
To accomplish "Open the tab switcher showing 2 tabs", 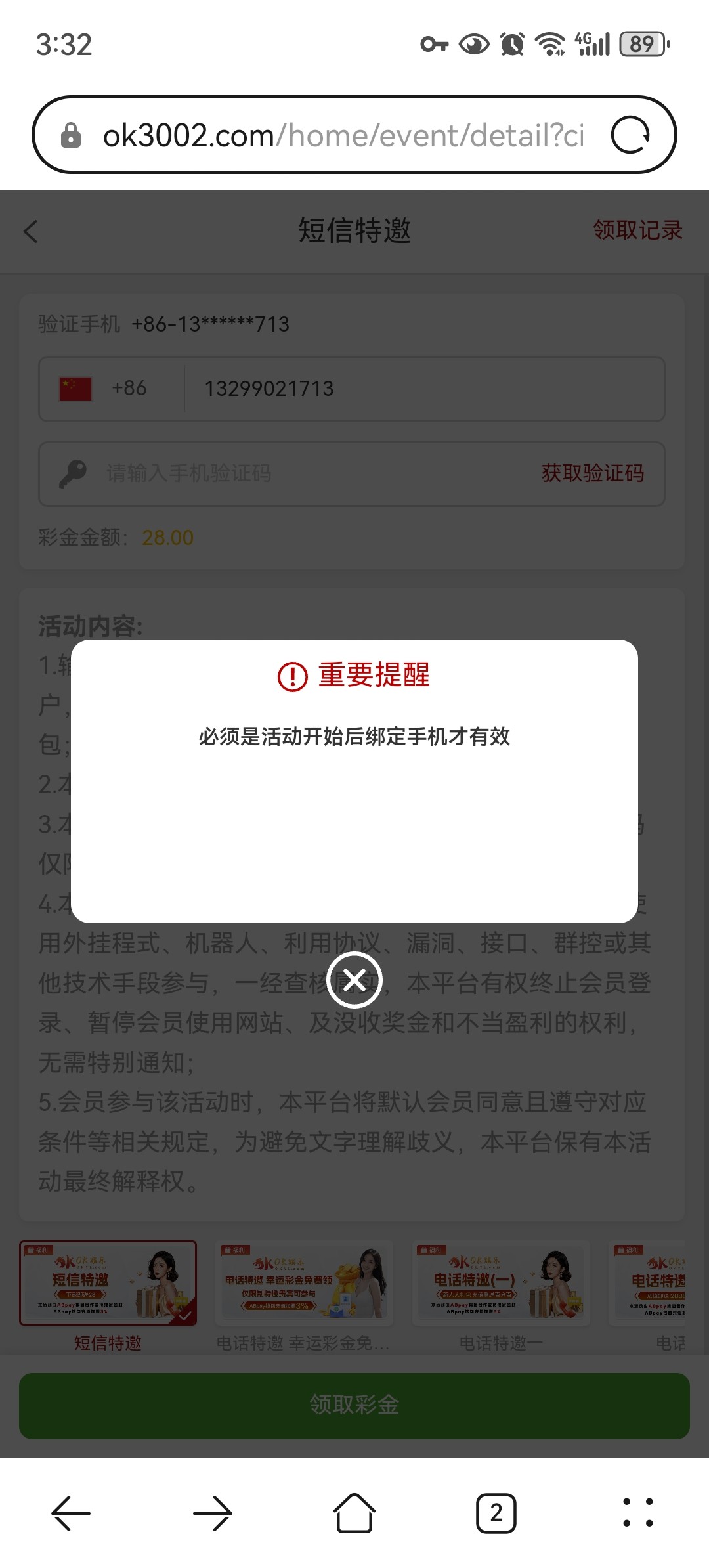I will [496, 1513].
